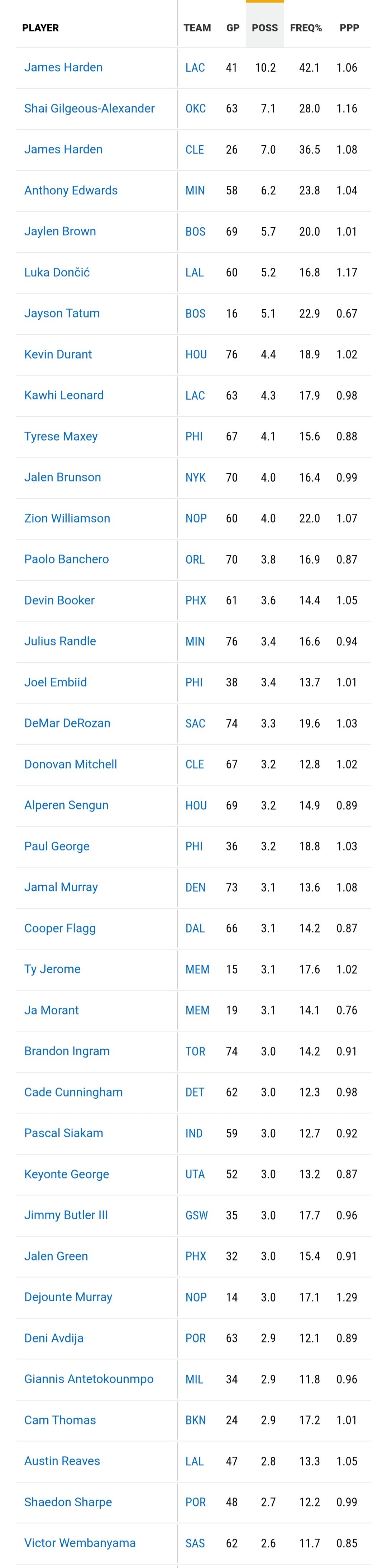The height and width of the screenshot is (1568, 387).
Task: Open the OKC team link
Action: [x=196, y=108]
